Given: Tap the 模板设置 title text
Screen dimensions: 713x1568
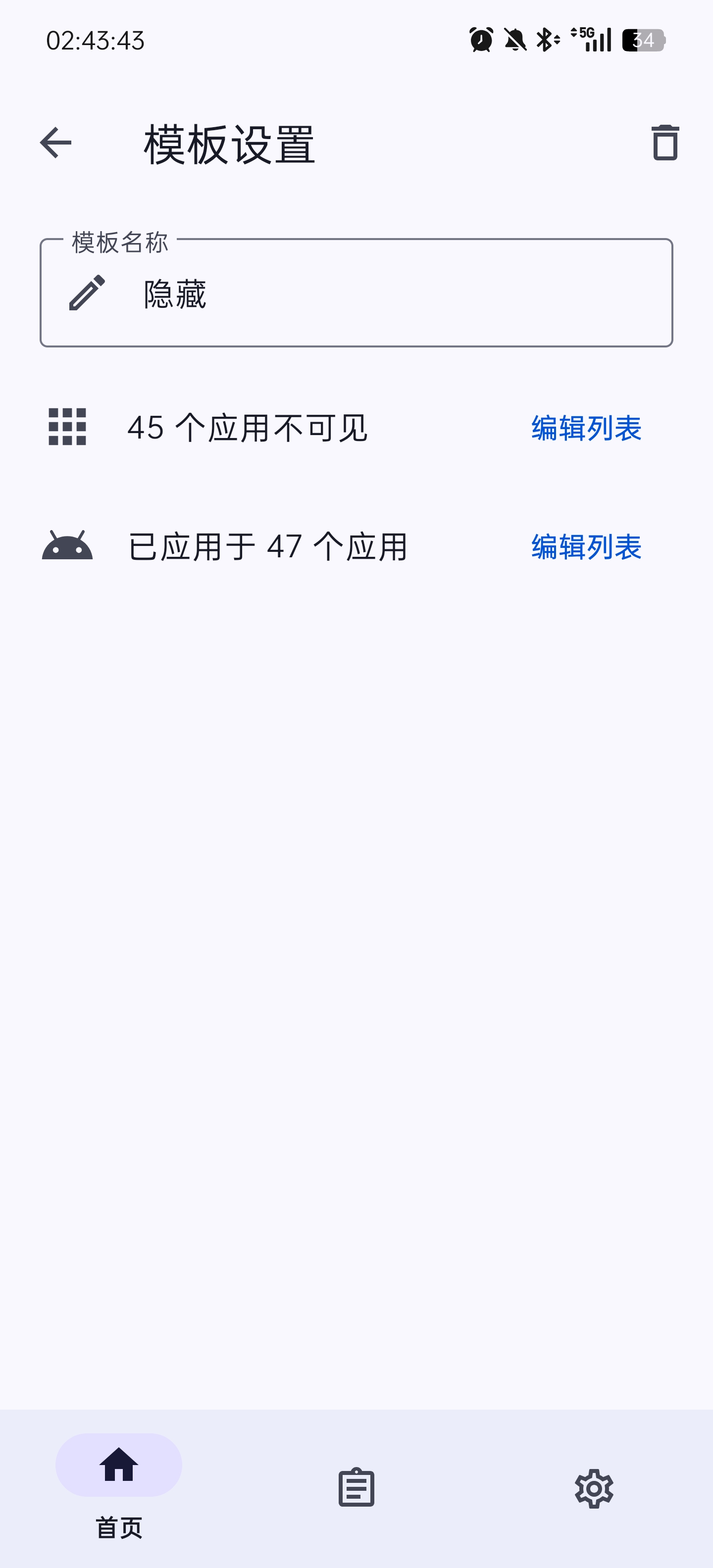Looking at the screenshot, I should (229, 144).
